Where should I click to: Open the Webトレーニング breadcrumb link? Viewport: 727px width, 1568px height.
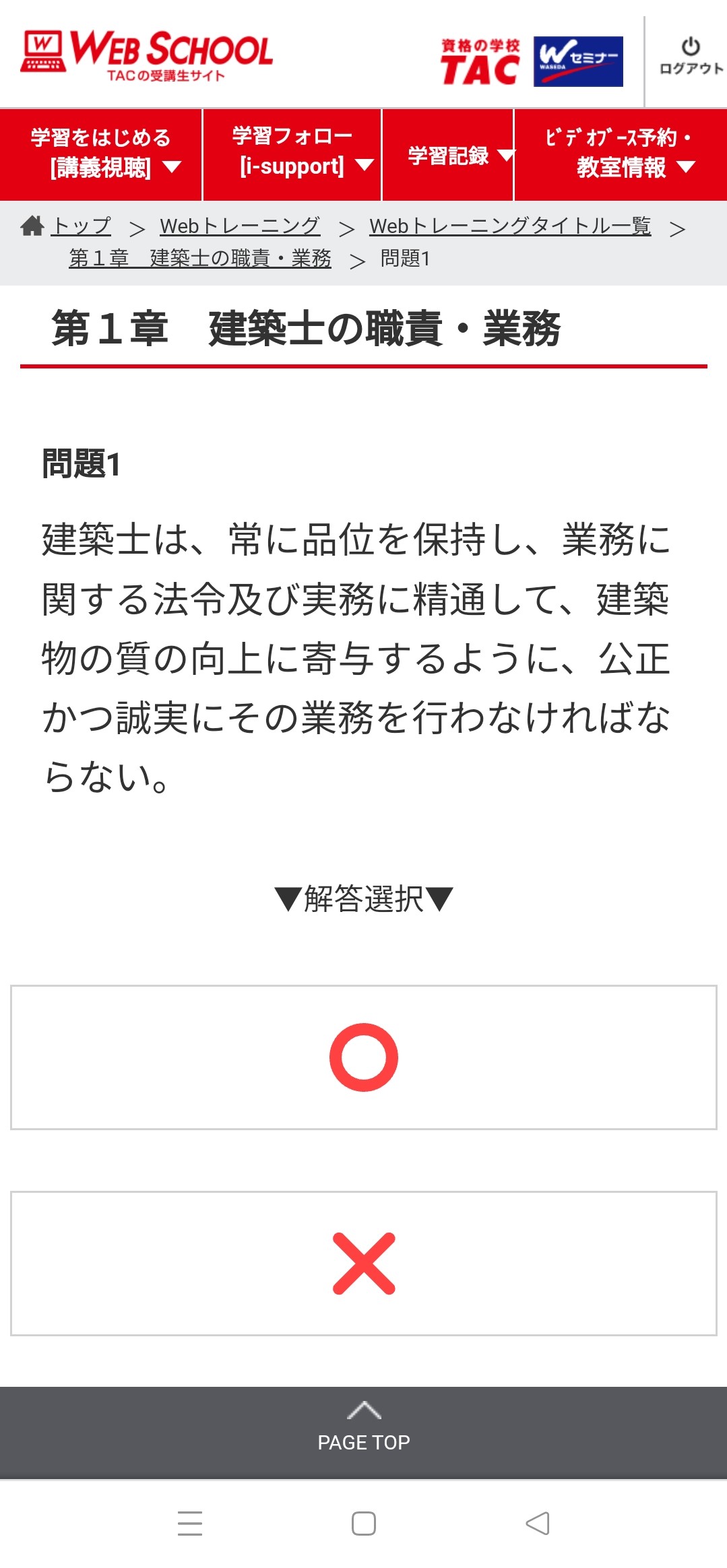[x=240, y=226]
